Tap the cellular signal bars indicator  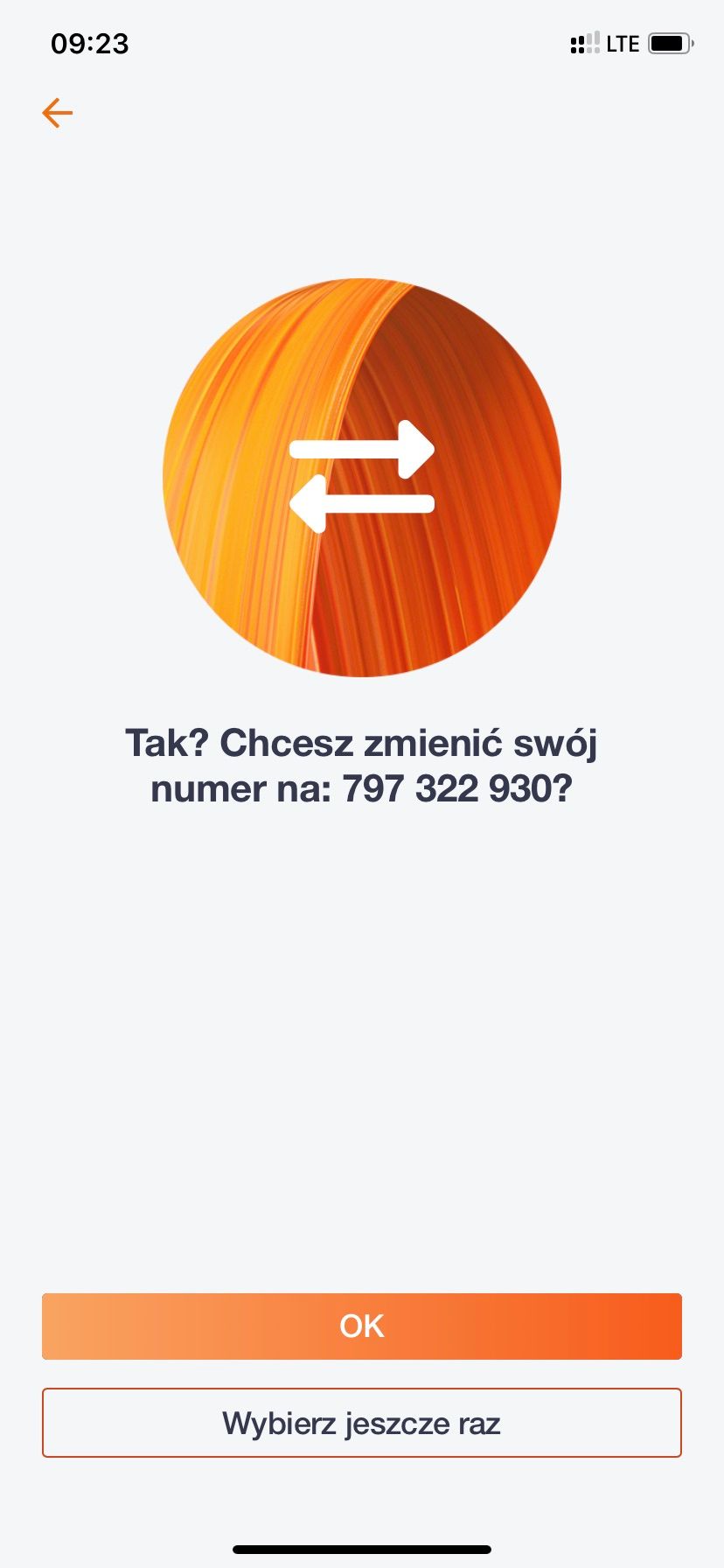pyautogui.click(x=582, y=44)
